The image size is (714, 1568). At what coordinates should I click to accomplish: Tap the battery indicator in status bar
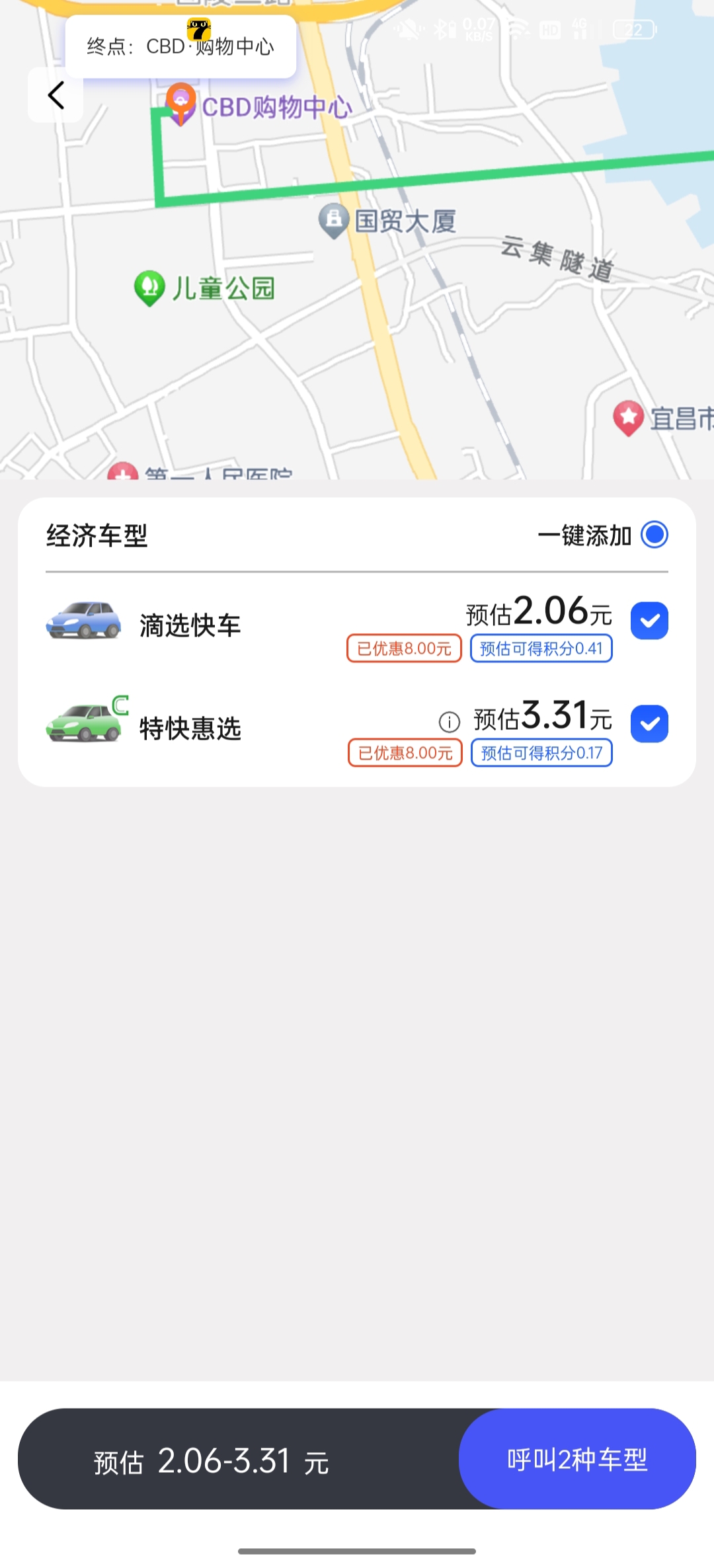633,30
